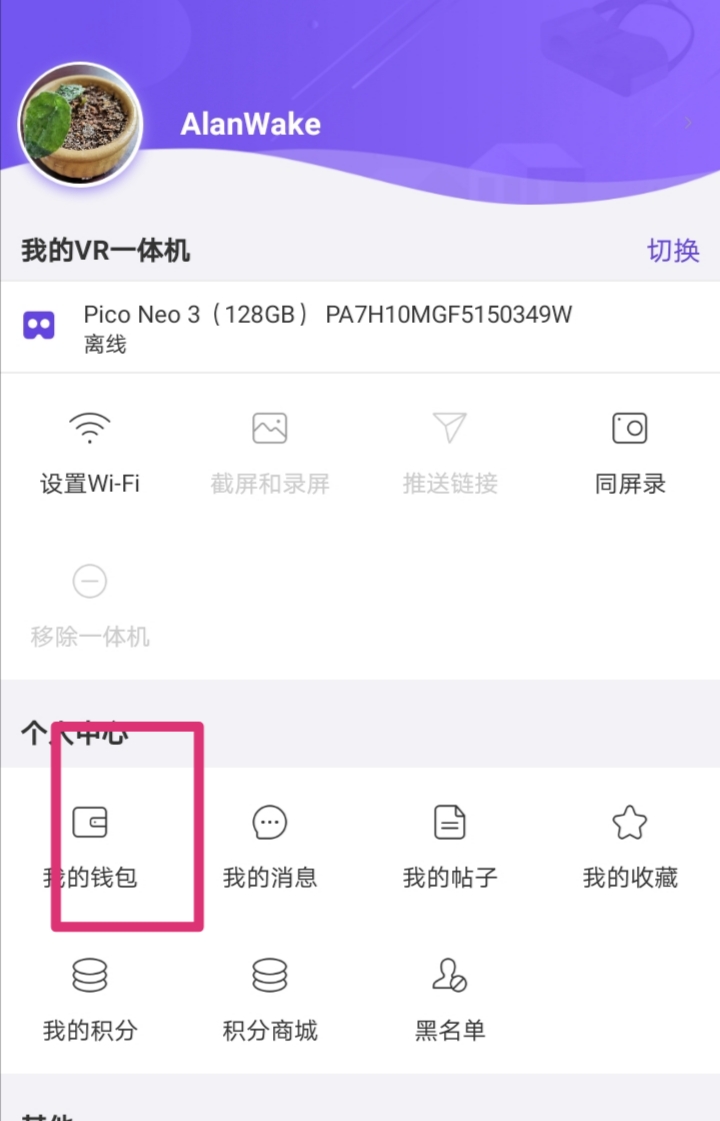View 我的帖子 posts icon

click(449, 822)
